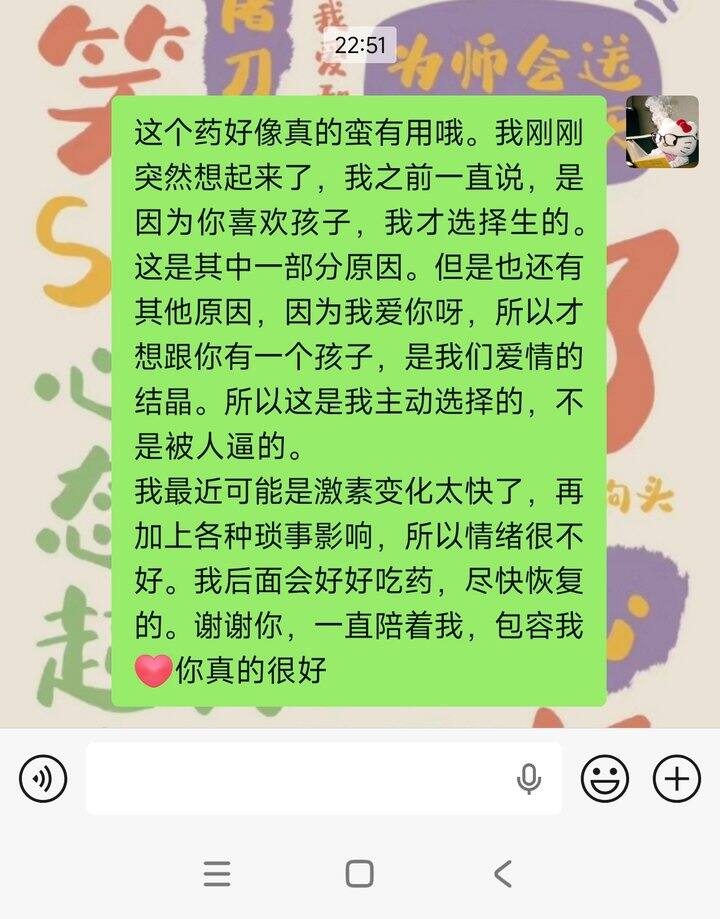
Task: Switch to voice message input mode
Action: (43, 779)
